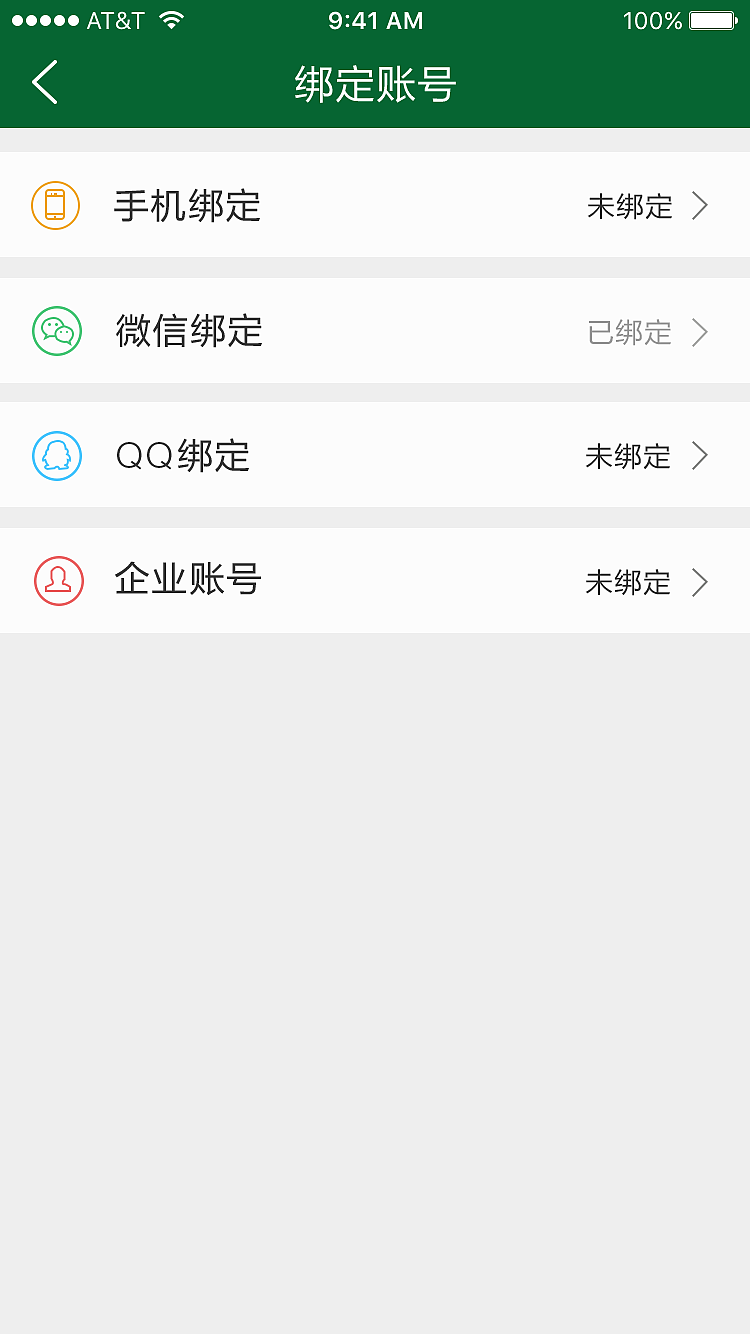Click the battery level indicator fill

coord(708,19)
